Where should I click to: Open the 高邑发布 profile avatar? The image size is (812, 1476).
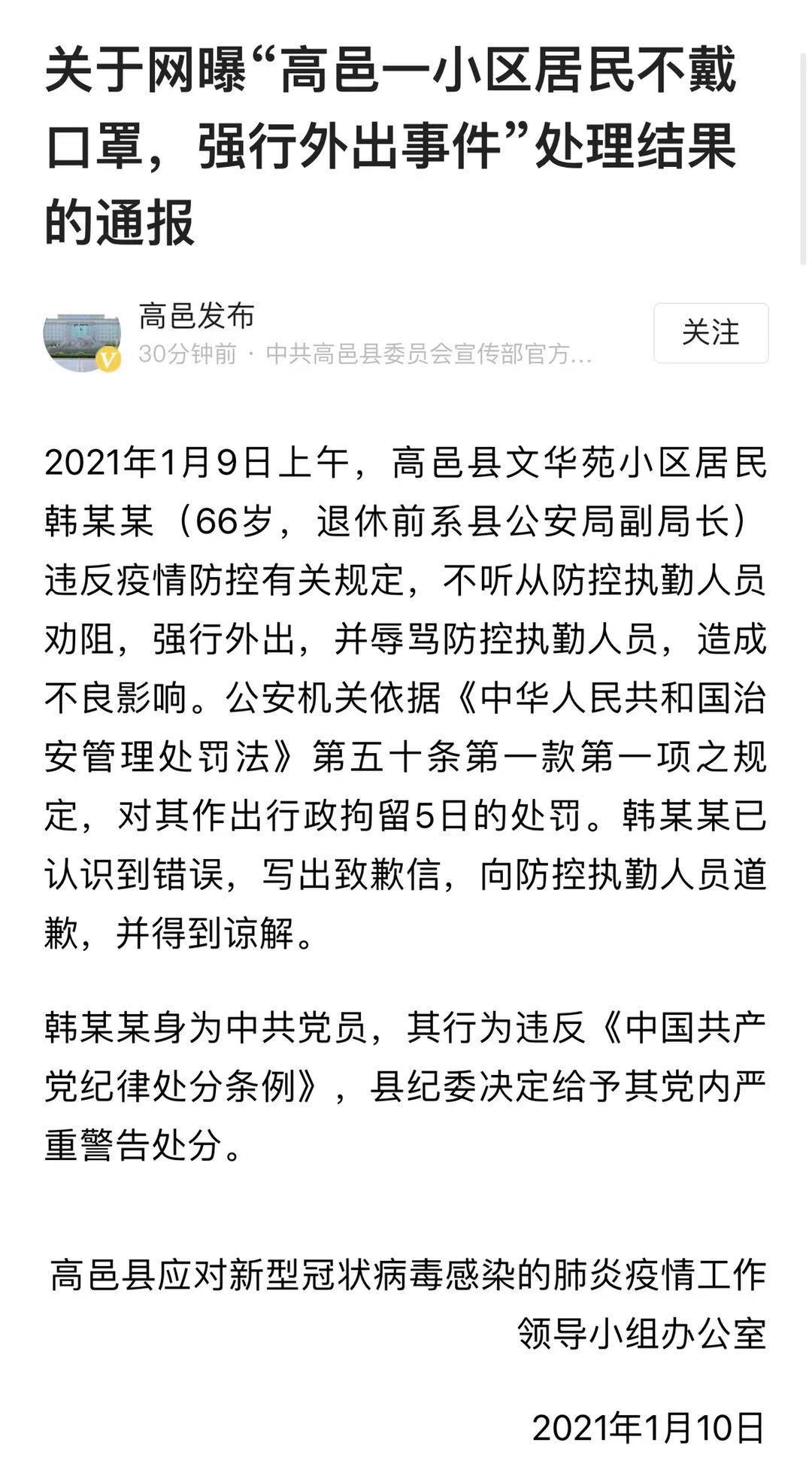click(x=82, y=341)
